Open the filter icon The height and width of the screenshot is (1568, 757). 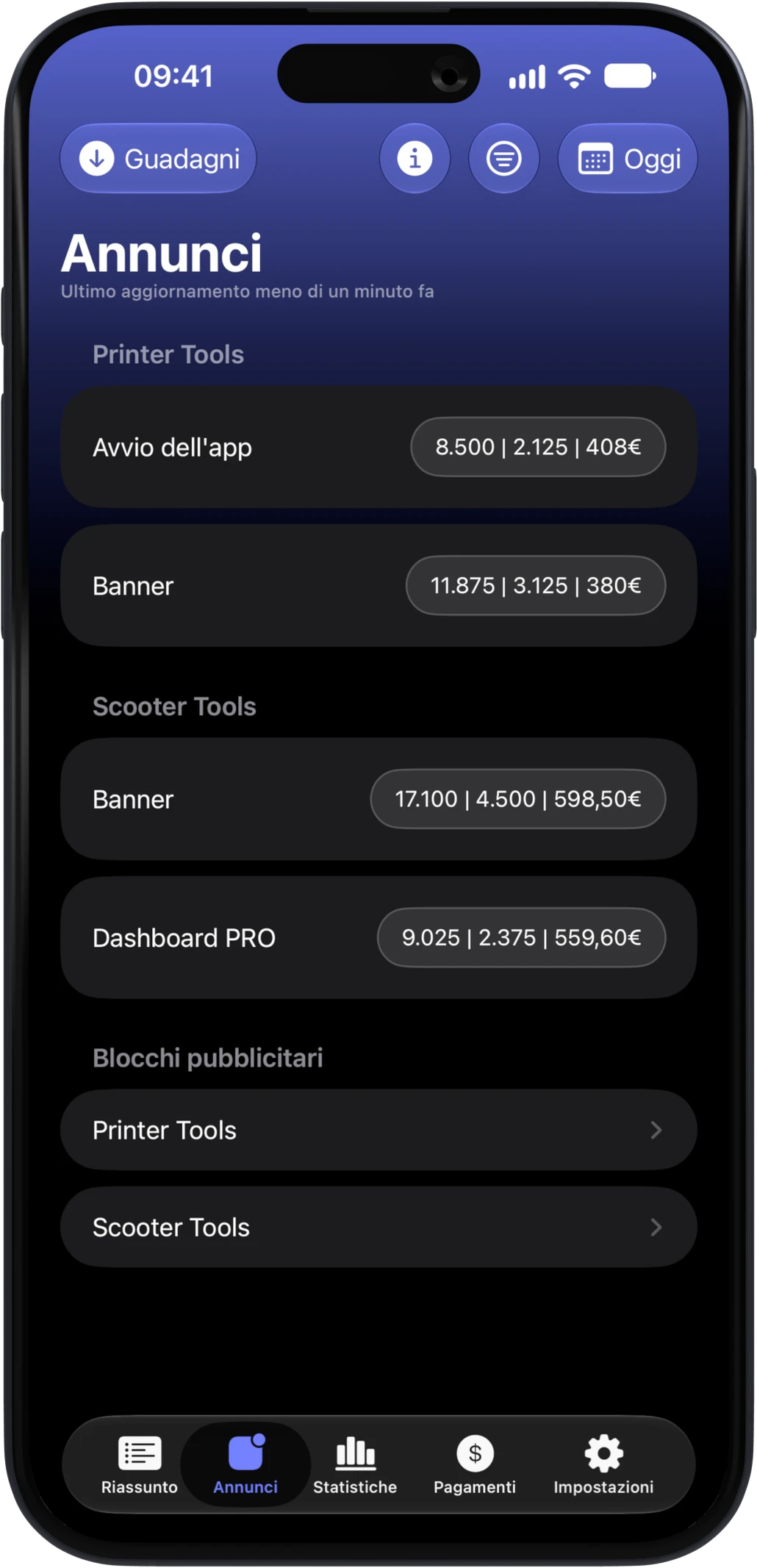coord(504,159)
